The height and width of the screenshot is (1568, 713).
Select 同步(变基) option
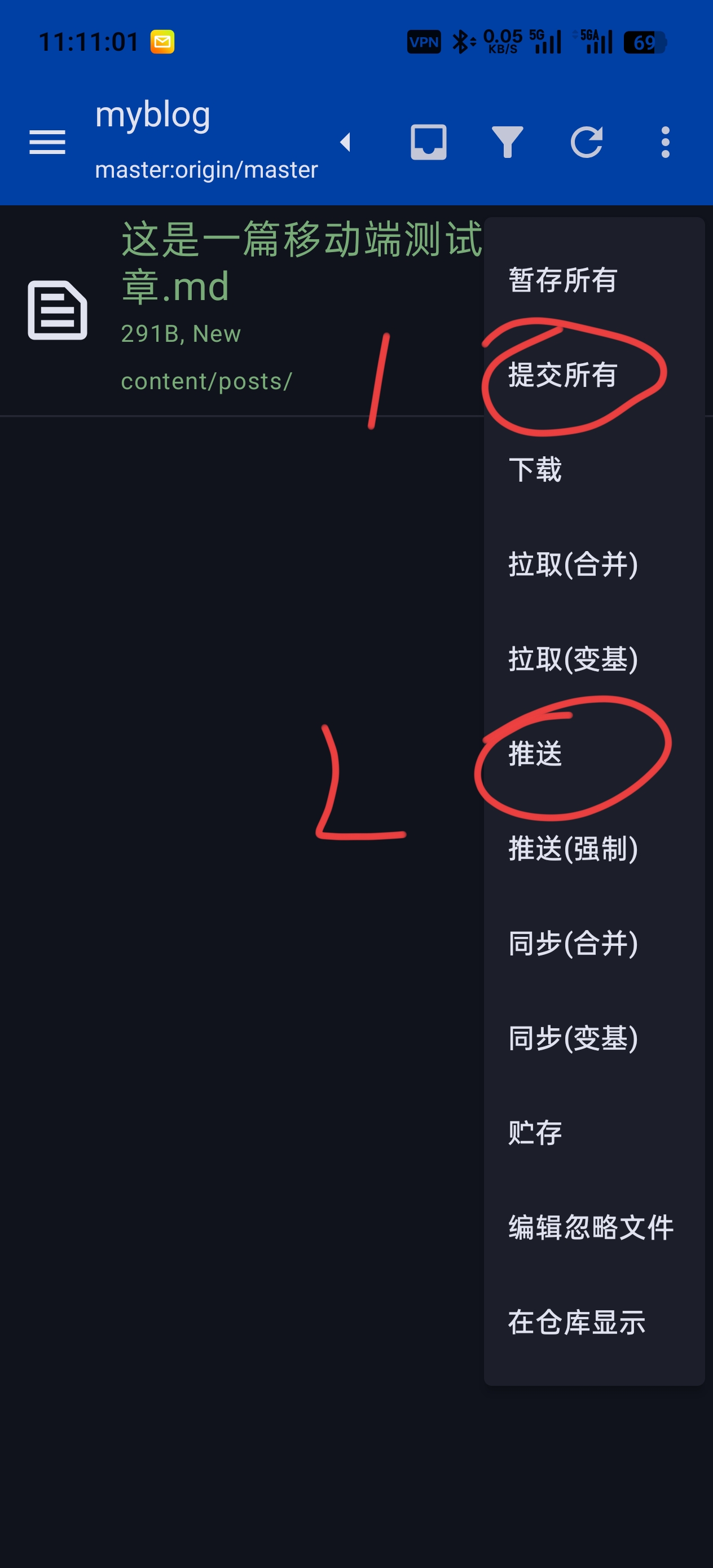(573, 1038)
